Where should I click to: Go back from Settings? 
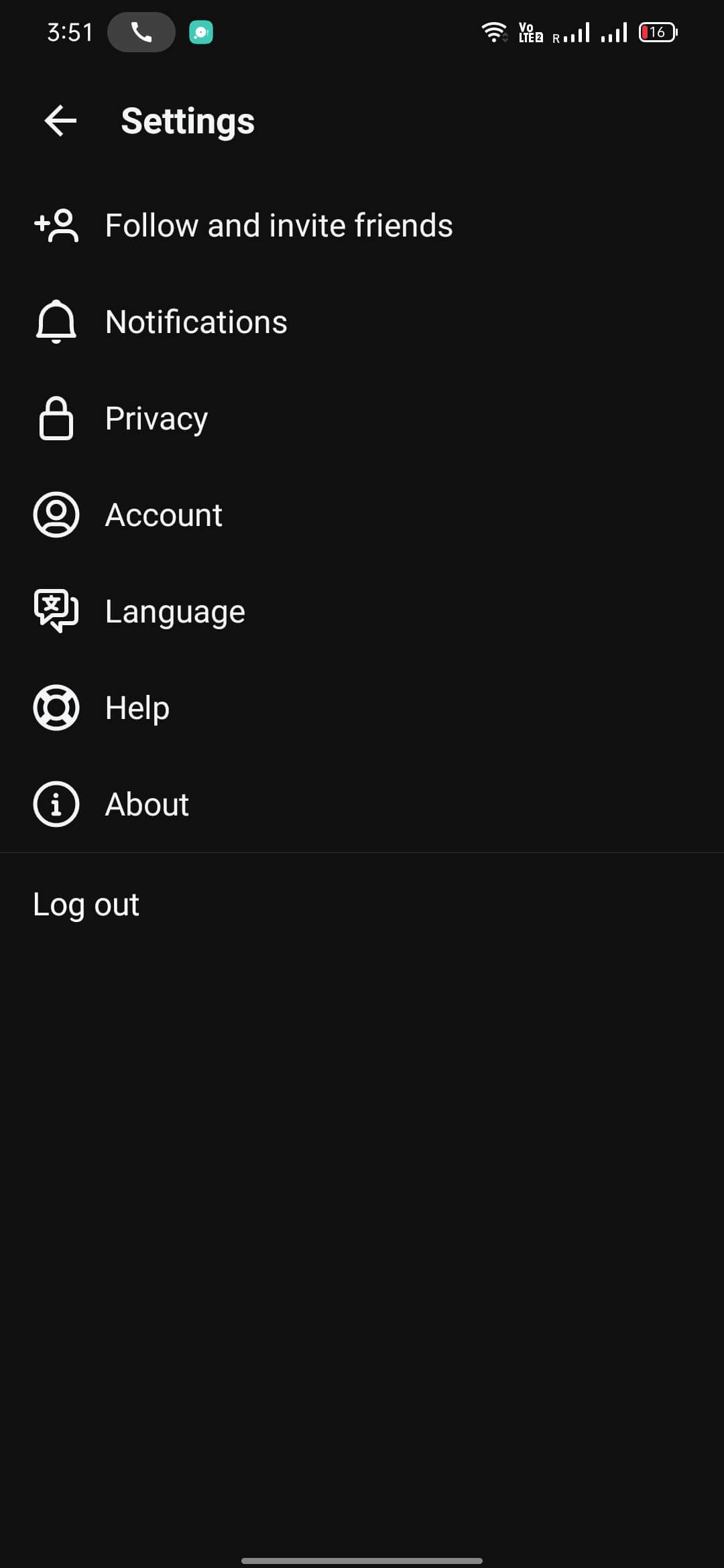(60, 121)
